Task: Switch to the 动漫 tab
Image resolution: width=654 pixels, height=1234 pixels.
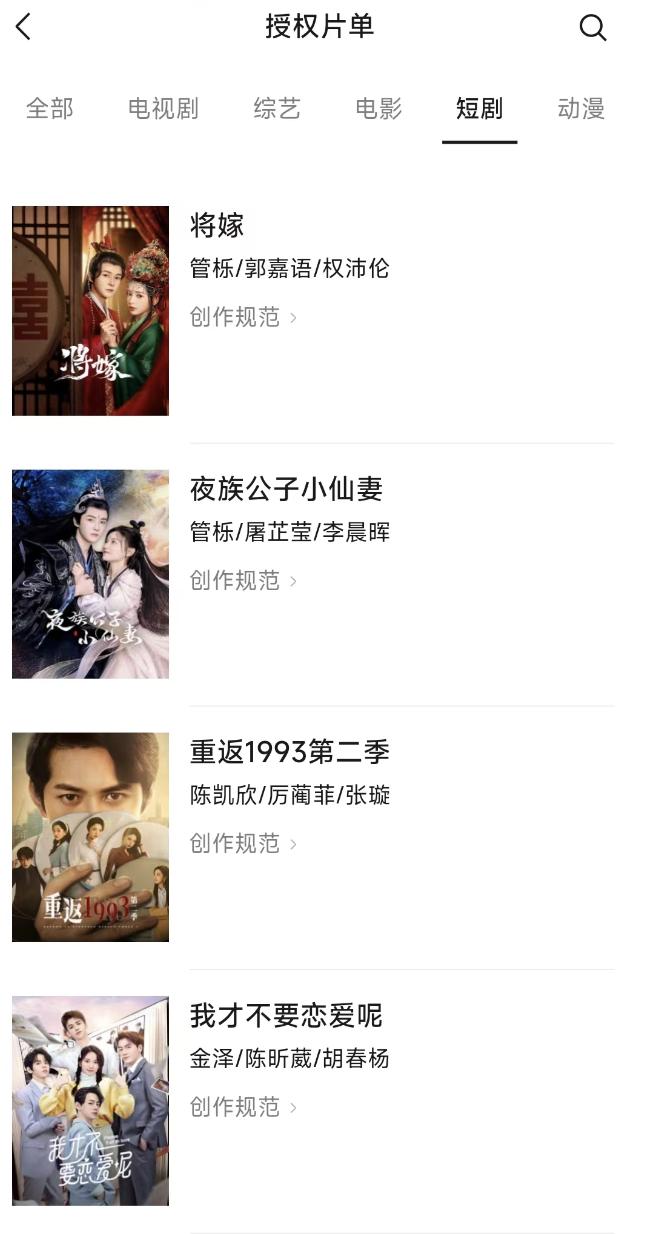Action: pos(581,108)
